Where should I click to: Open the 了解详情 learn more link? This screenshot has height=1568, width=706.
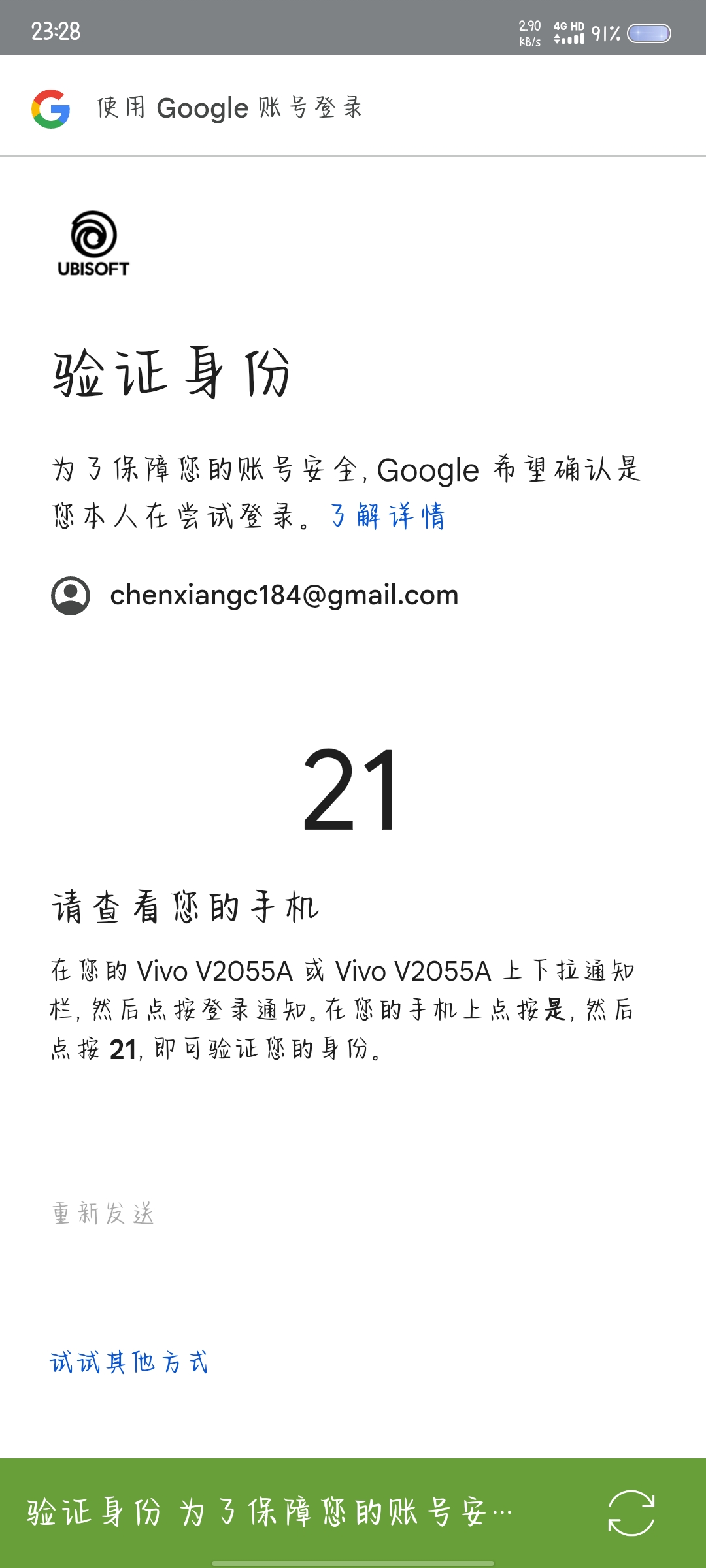click(388, 516)
